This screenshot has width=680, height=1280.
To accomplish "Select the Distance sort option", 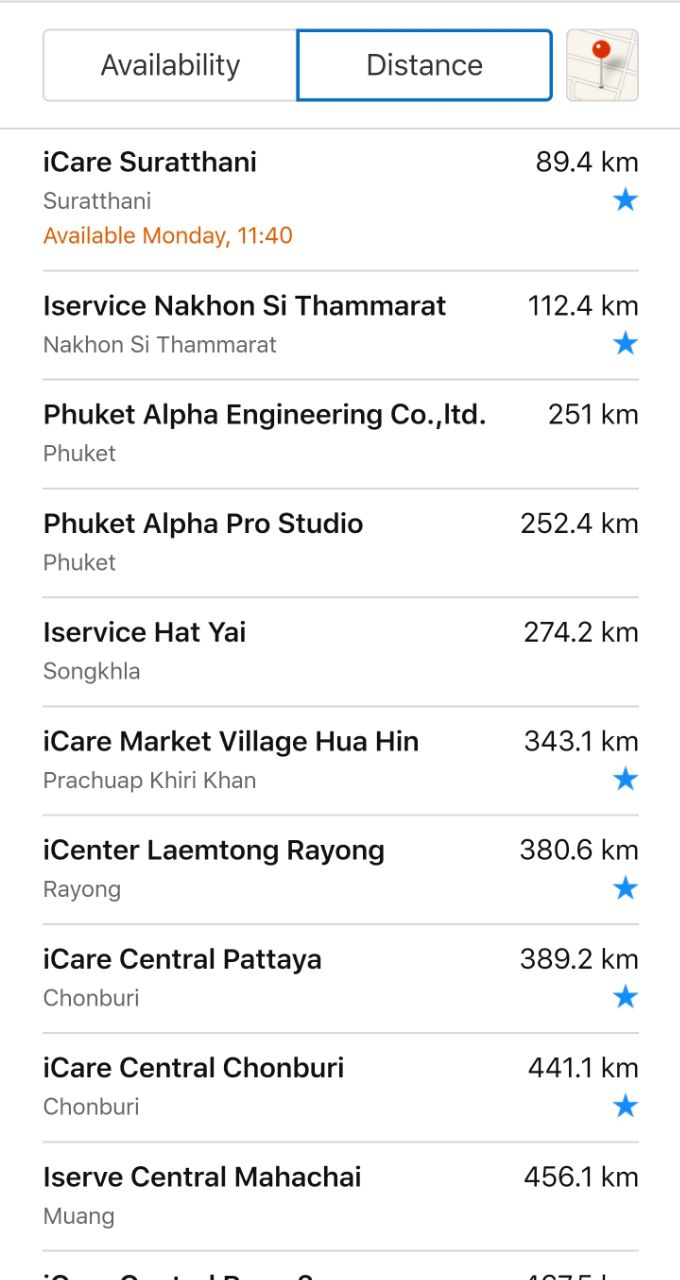I will click(x=425, y=65).
